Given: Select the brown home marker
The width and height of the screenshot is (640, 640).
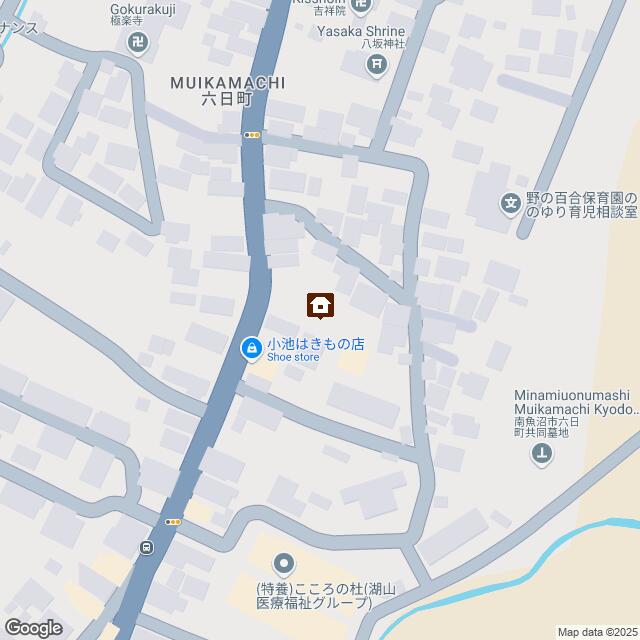Looking at the screenshot, I should 320,304.
